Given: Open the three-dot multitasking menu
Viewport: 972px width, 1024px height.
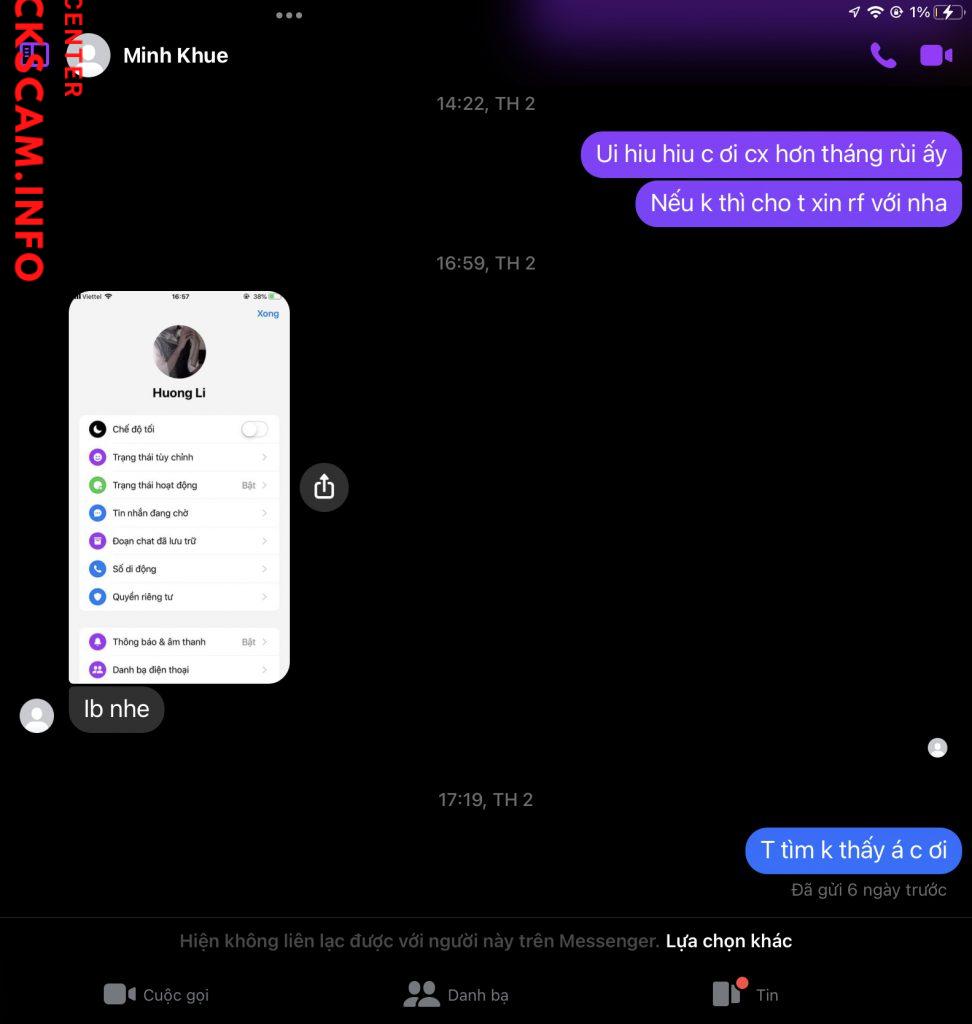Looking at the screenshot, I should (289, 15).
